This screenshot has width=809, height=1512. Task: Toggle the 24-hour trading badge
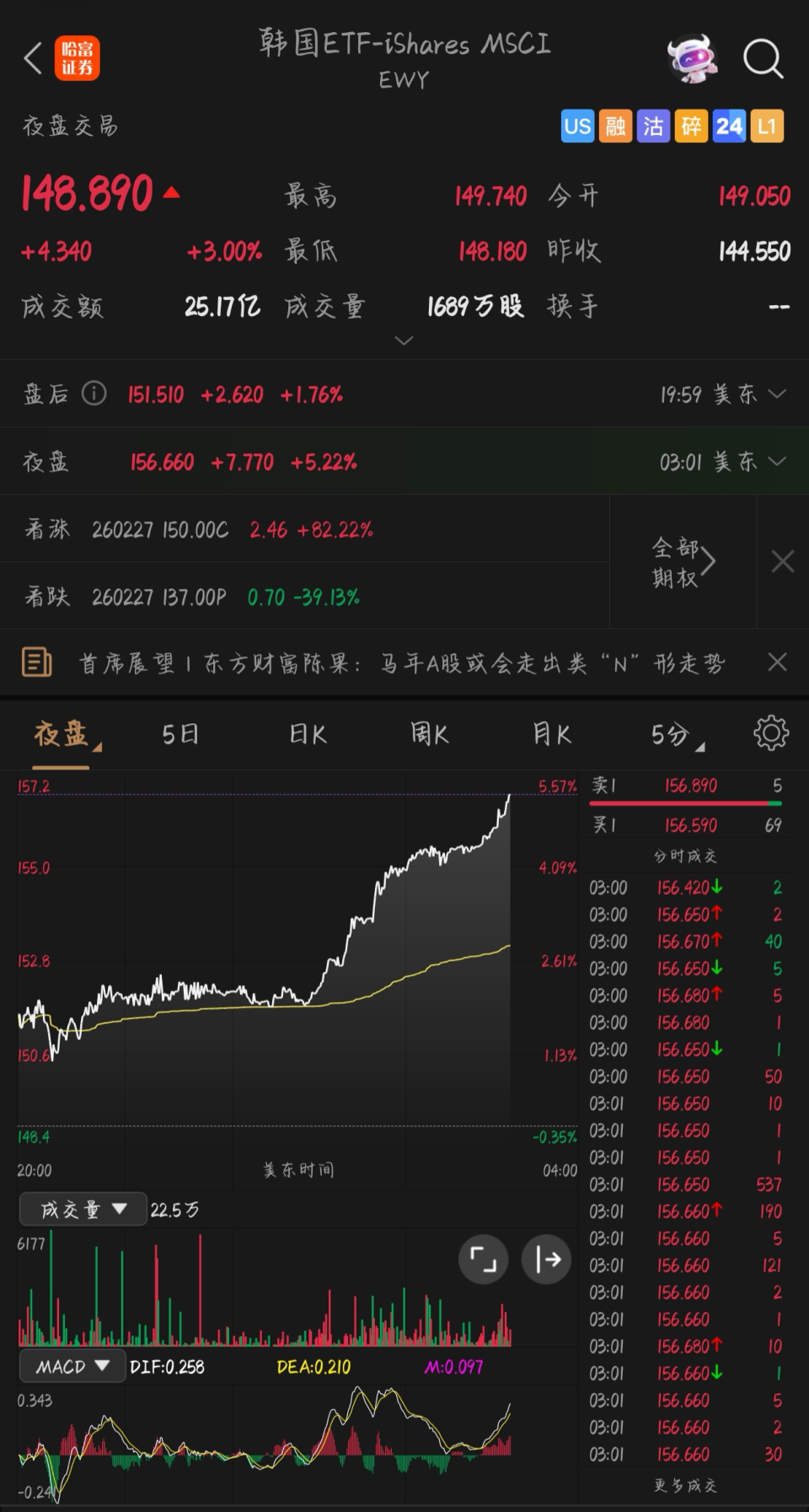[729, 126]
